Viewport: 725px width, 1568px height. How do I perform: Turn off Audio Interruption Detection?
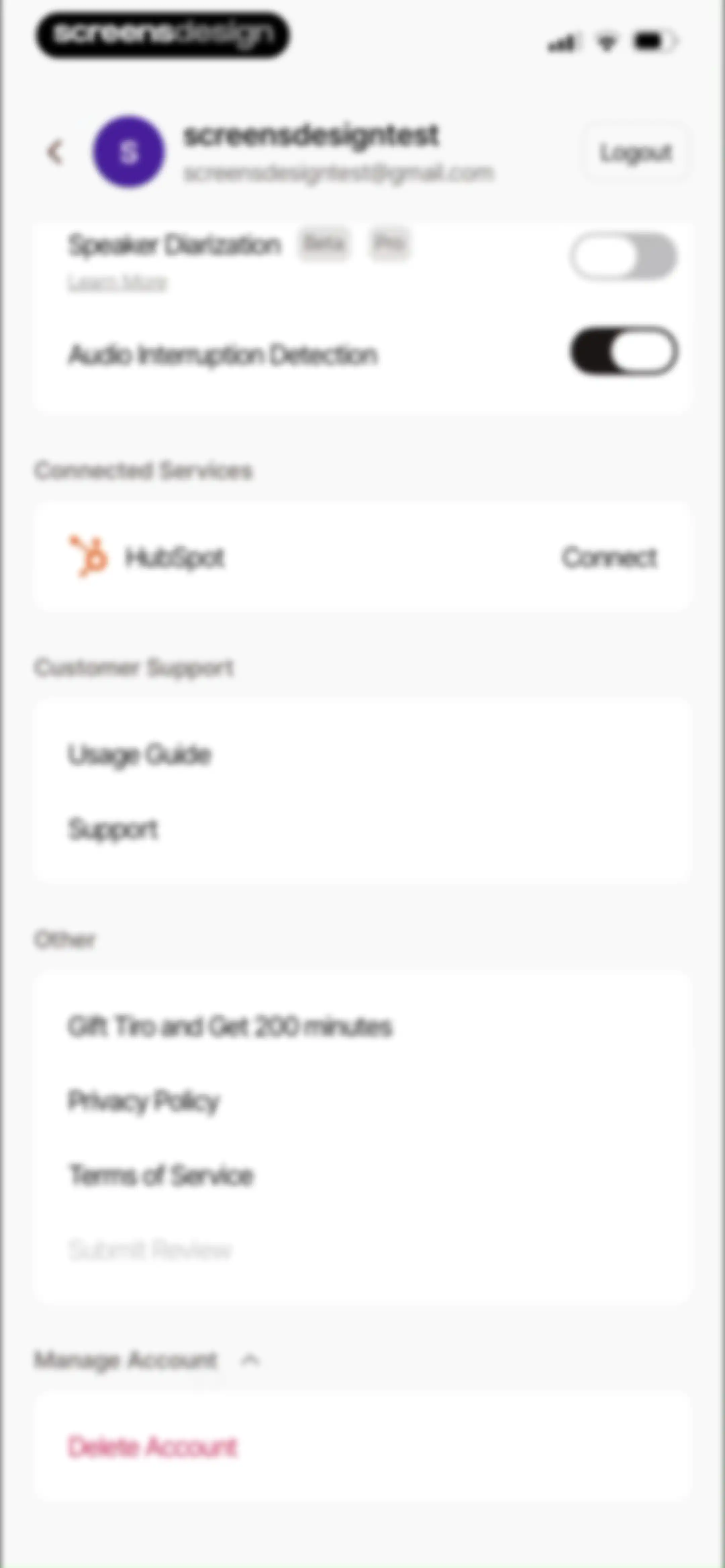(x=624, y=351)
